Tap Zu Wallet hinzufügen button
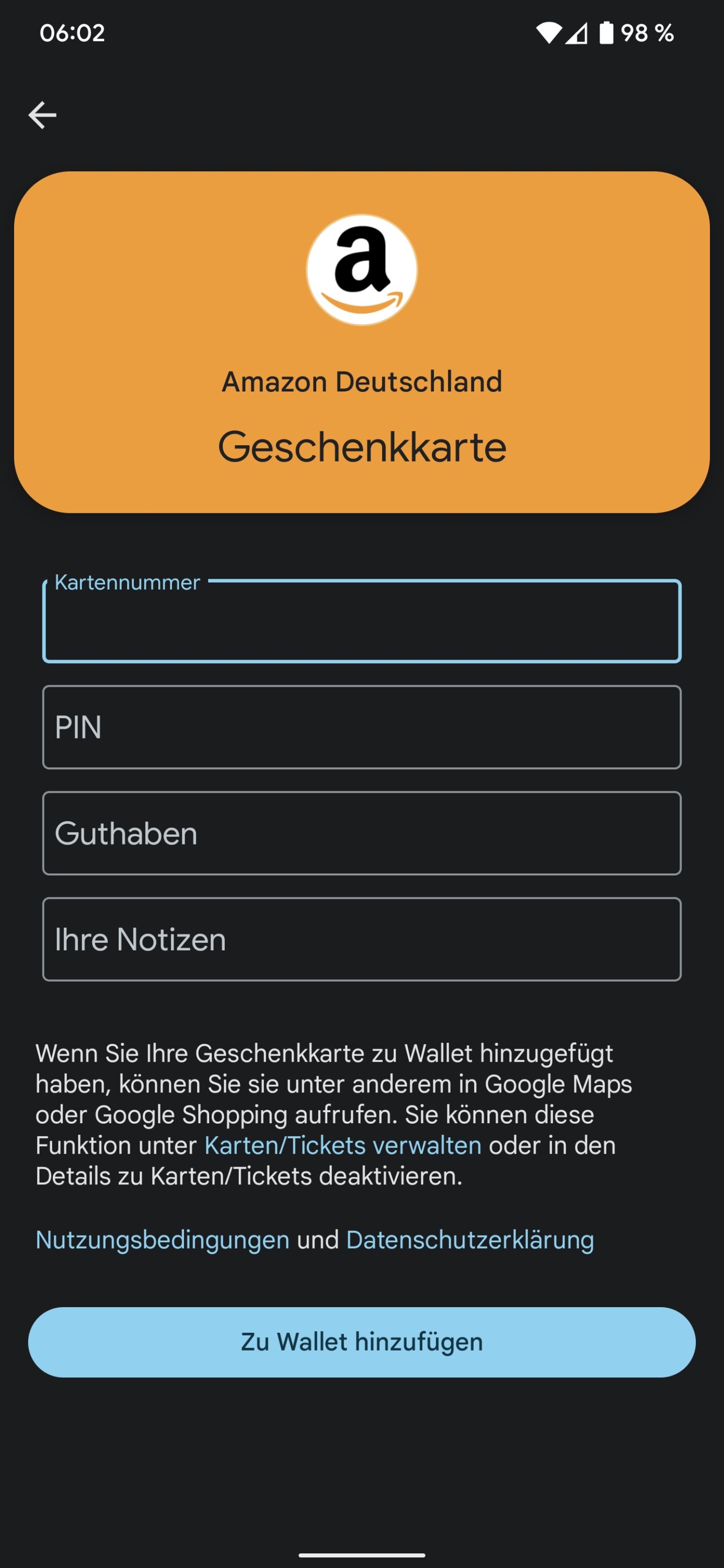724x1568 pixels. (x=362, y=1342)
